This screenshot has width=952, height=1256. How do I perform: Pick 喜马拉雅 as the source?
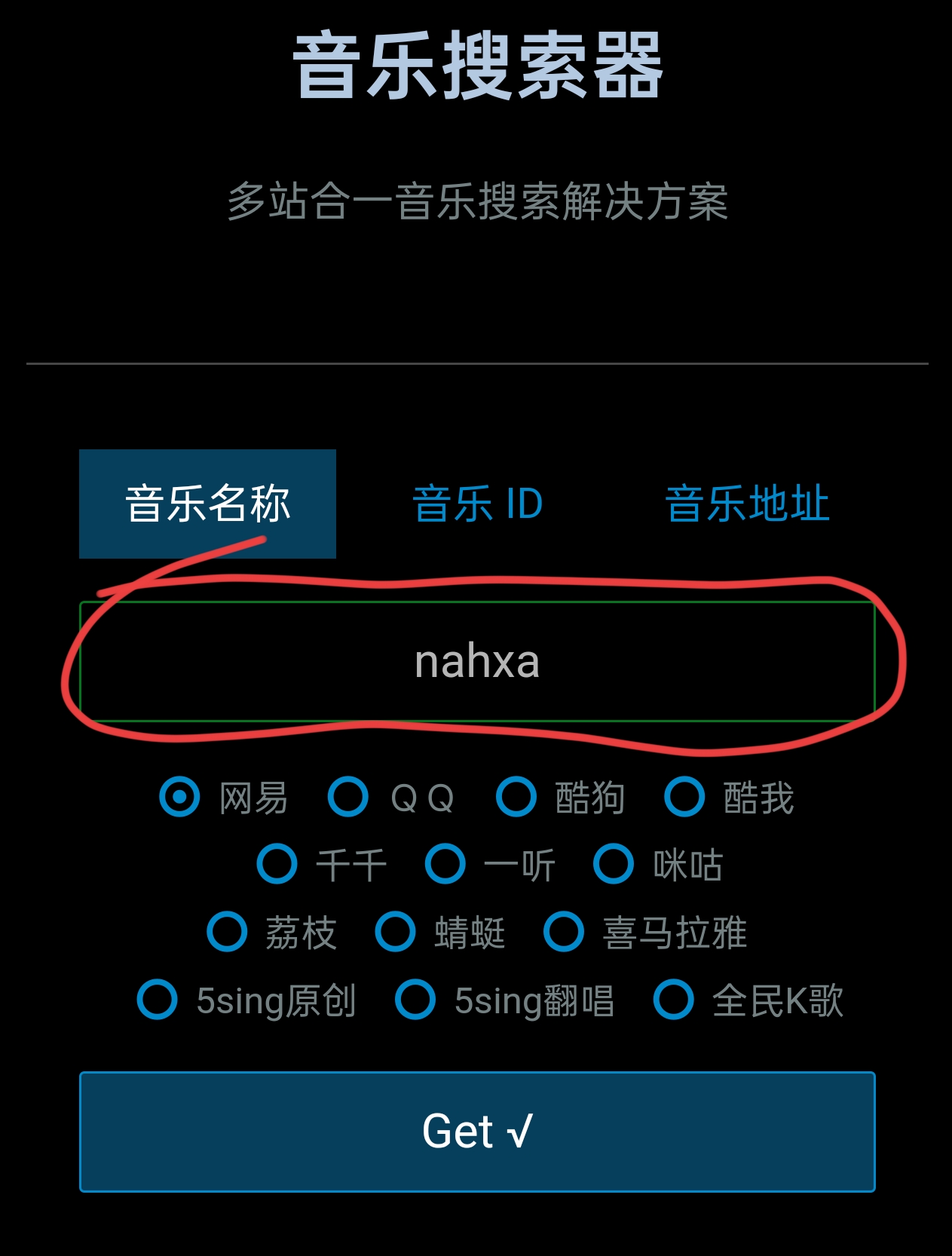(x=564, y=932)
